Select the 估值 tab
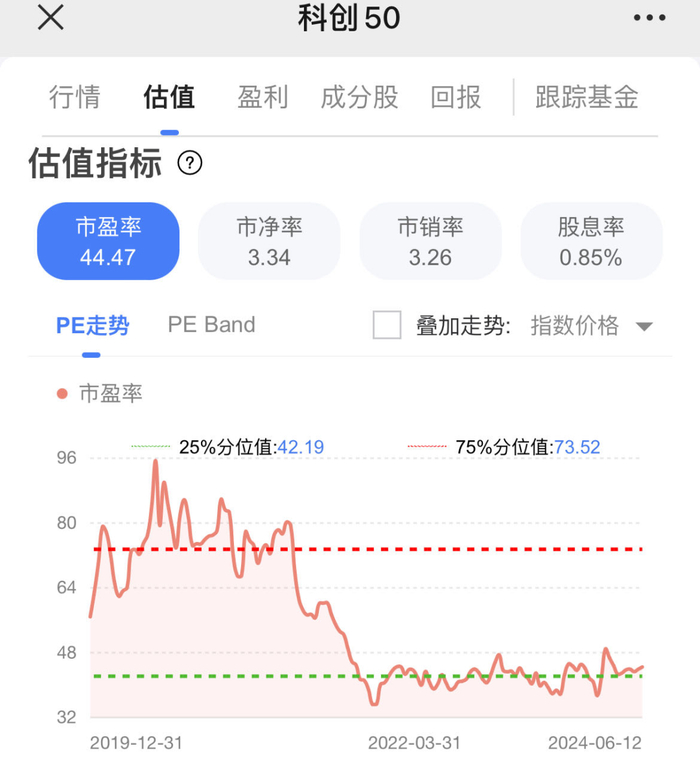This screenshot has width=700, height=767. (x=169, y=97)
